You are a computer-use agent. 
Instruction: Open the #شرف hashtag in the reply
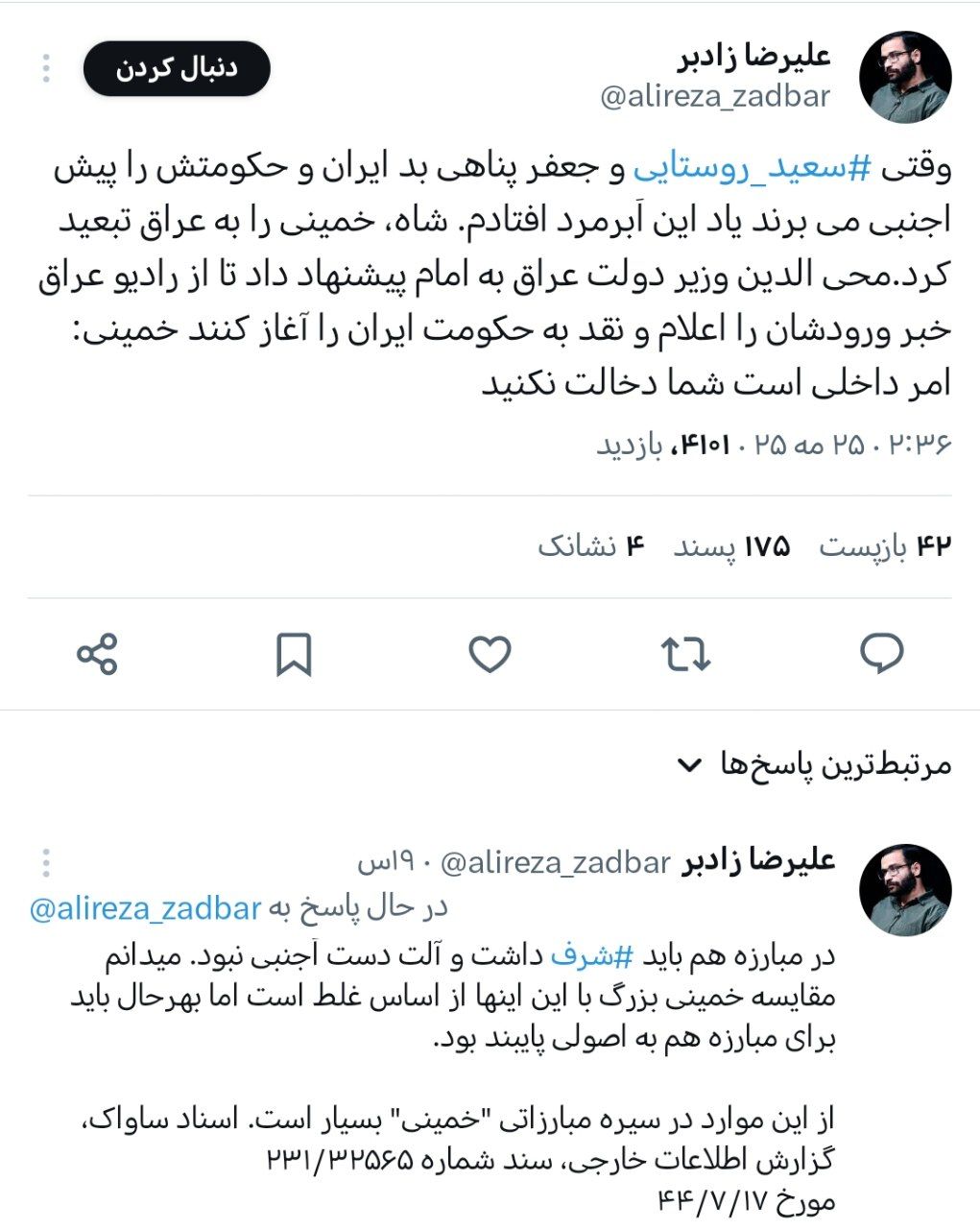click(597, 955)
